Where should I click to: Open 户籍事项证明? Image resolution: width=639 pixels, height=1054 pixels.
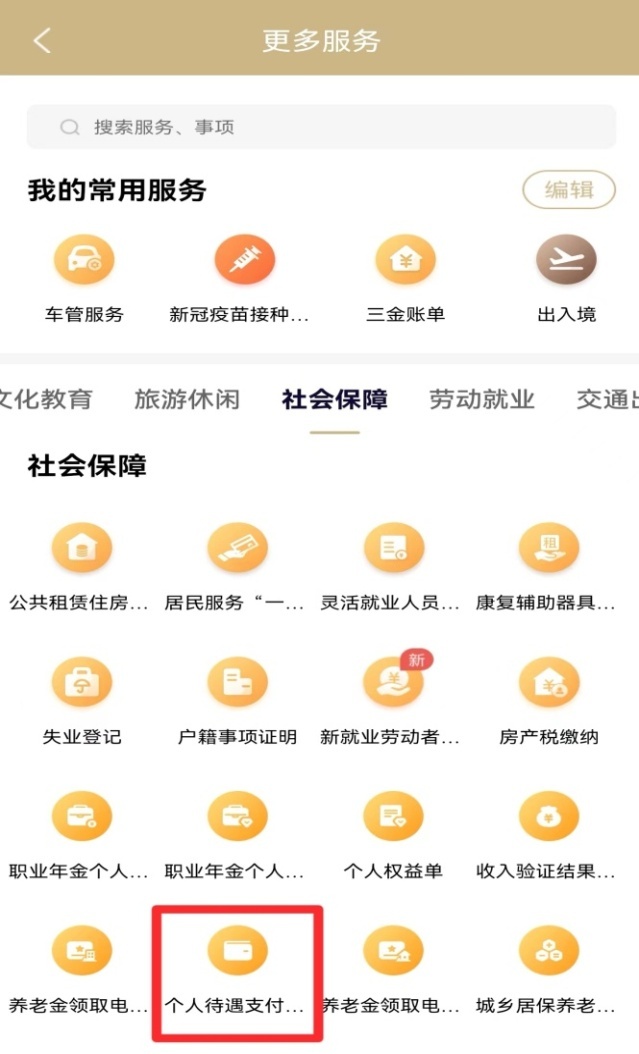pos(237,685)
